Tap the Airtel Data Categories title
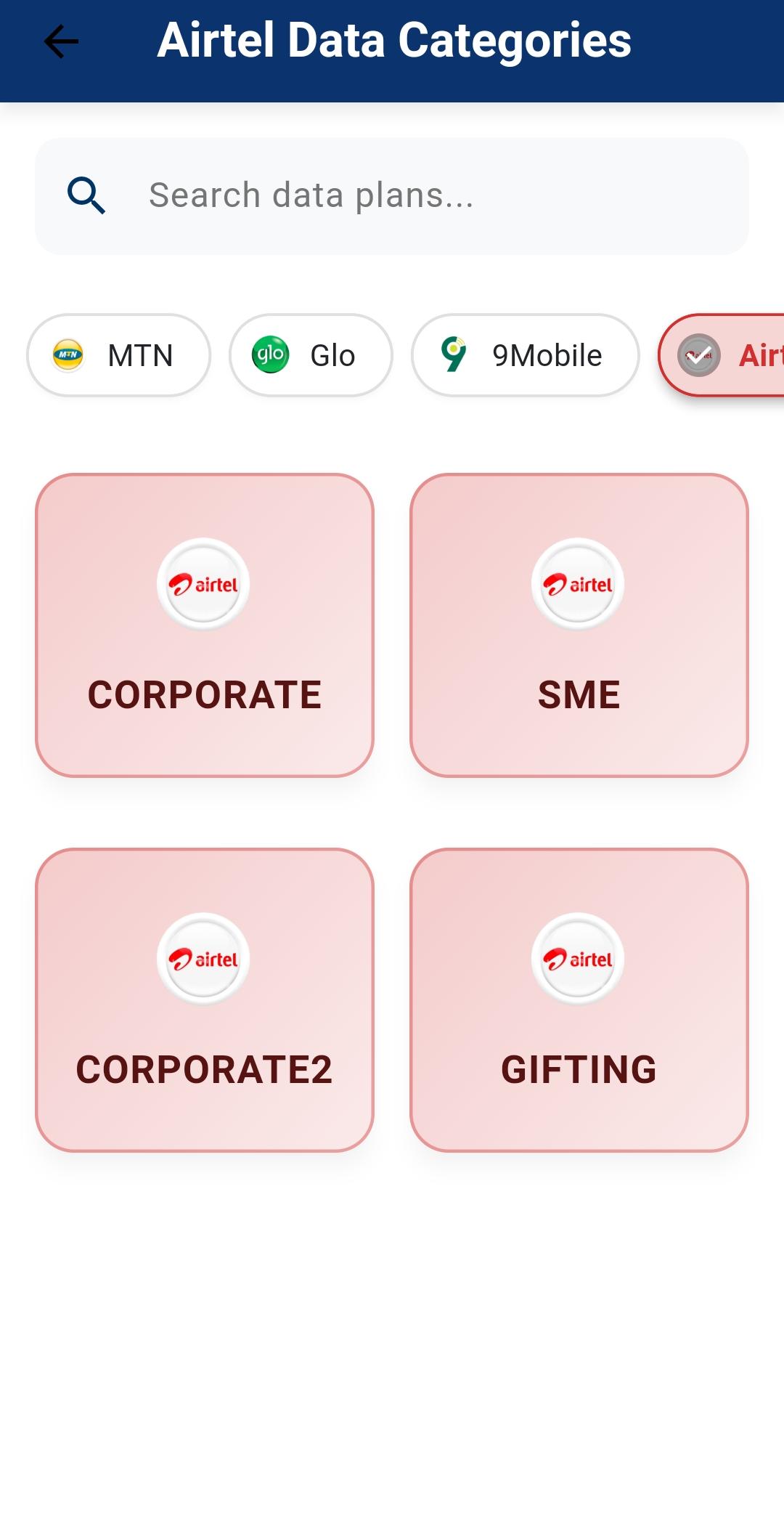The image size is (784, 1513). pyautogui.click(x=395, y=41)
